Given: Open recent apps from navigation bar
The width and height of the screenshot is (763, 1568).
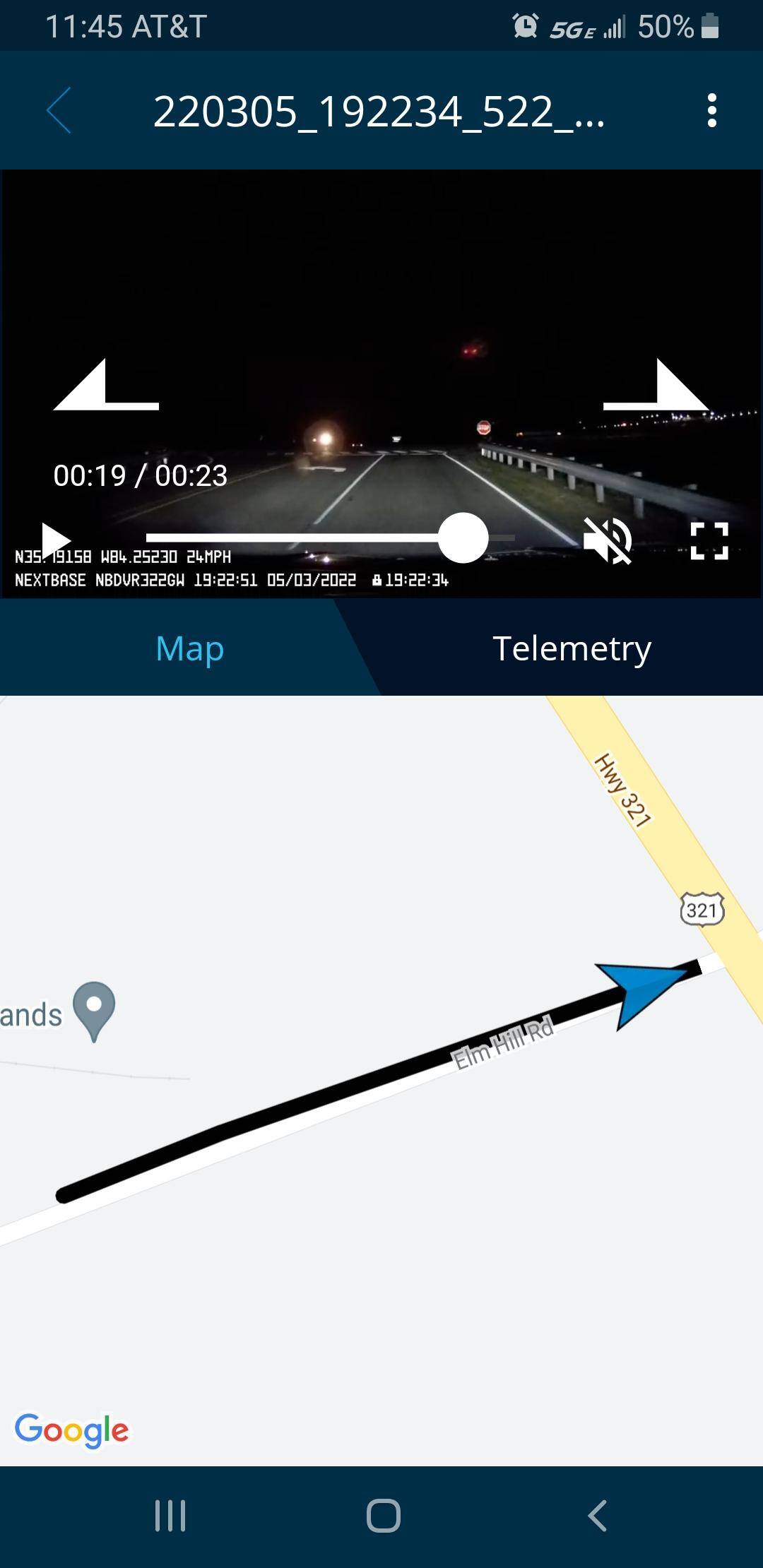Looking at the screenshot, I should [x=170, y=1516].
